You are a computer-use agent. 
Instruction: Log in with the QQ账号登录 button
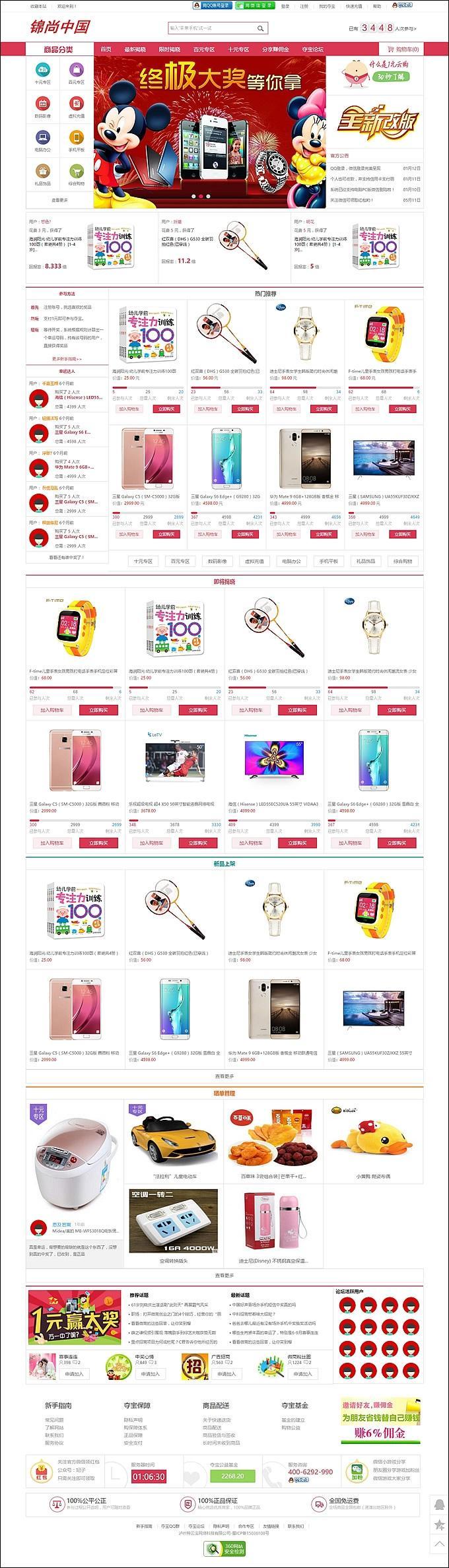212,5
